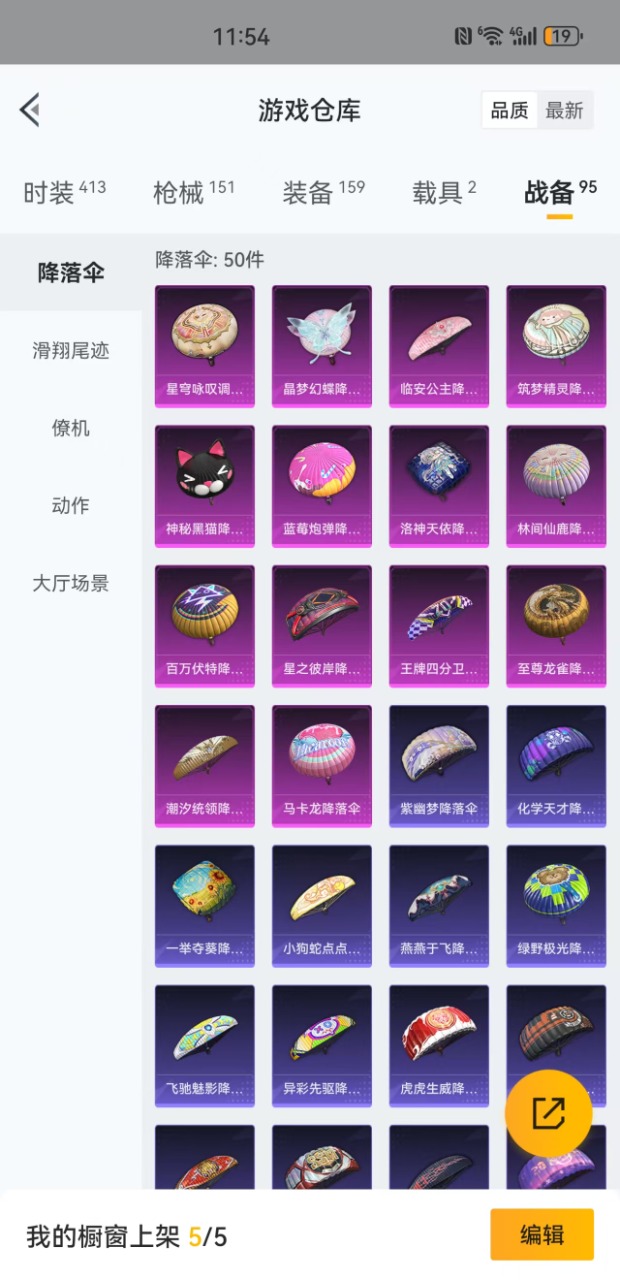Switch to the 枪械 tab
This screenshot has width=620, height=1280.
tap(193, 192)
